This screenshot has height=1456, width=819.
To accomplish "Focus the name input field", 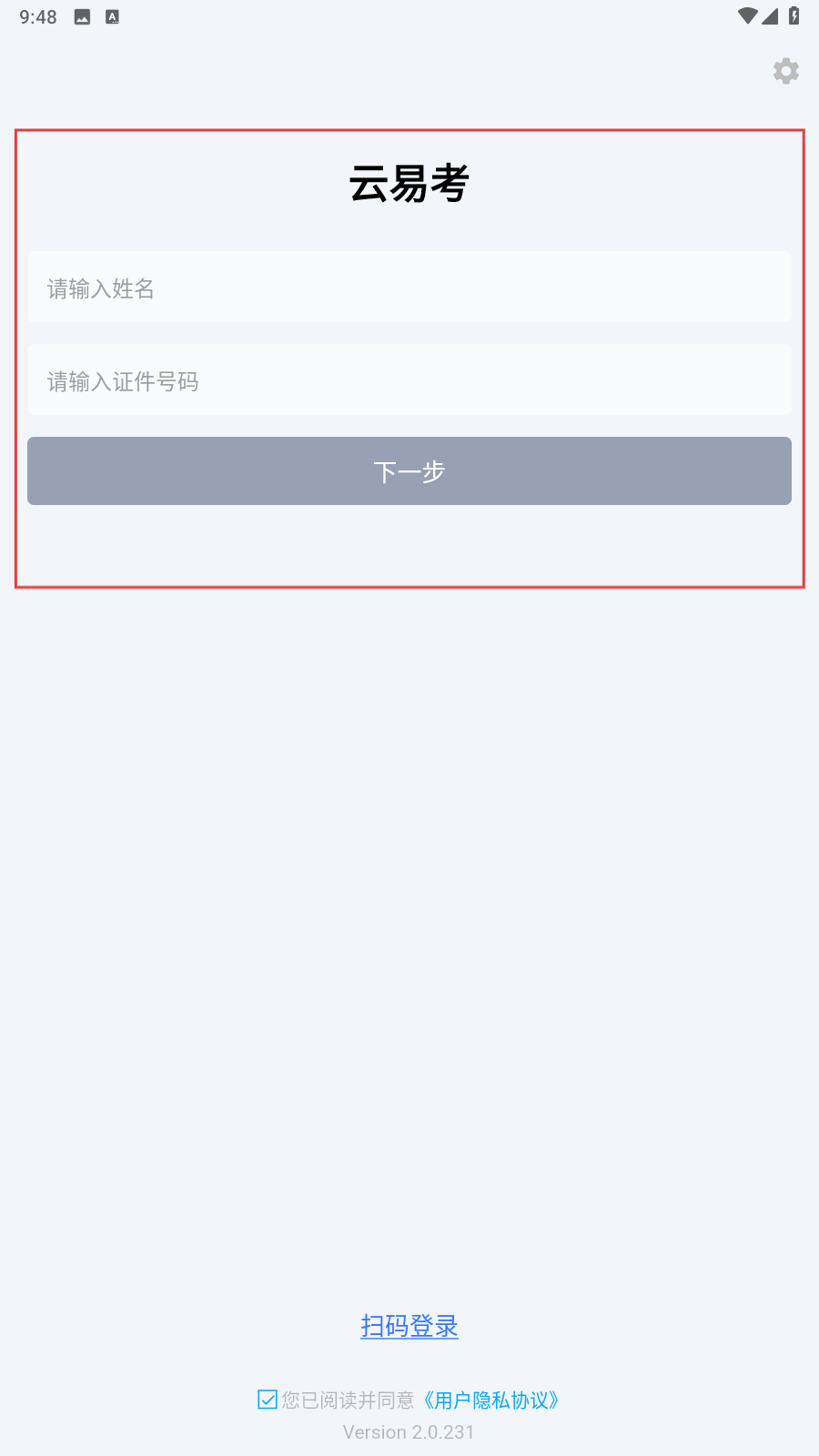I will tap(409, 287).
